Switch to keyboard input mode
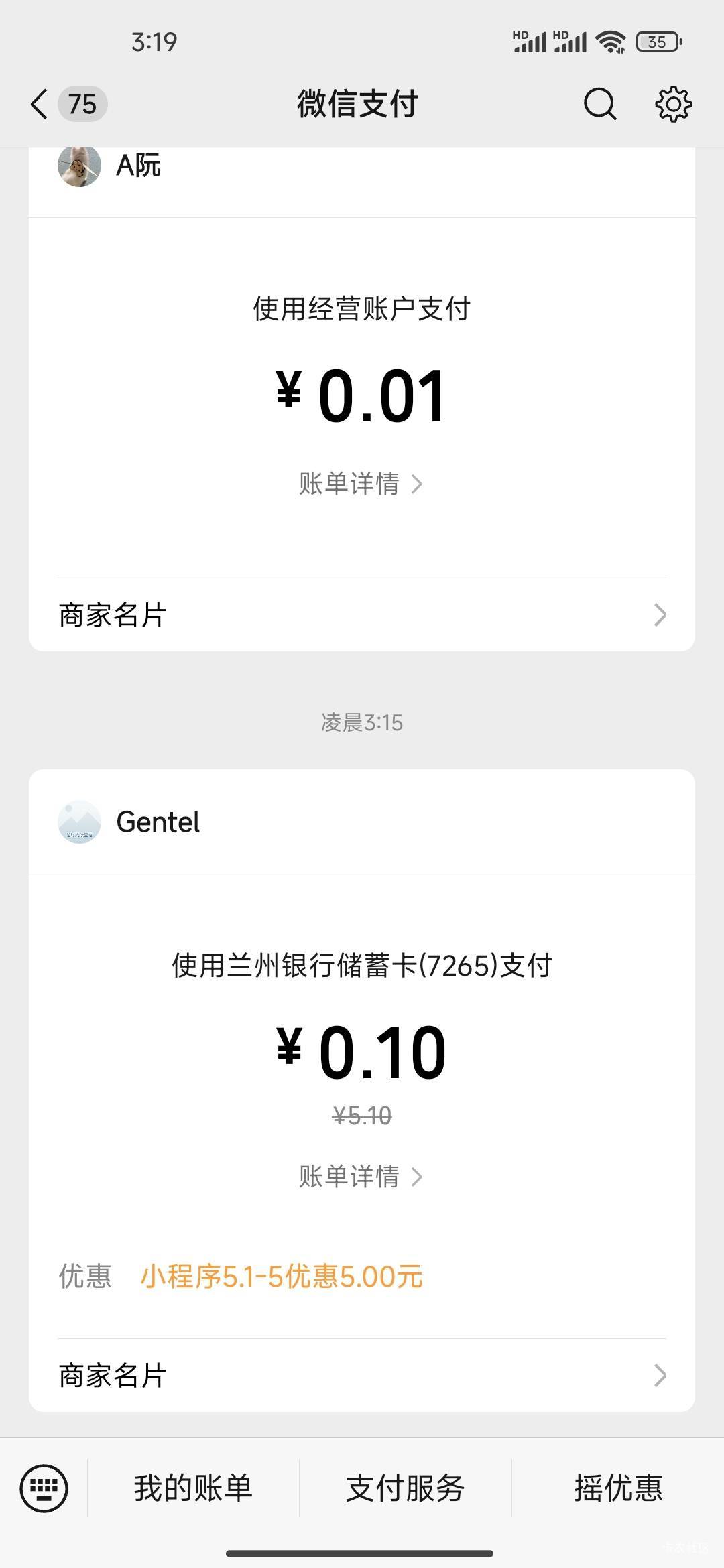The image size is (724, 1568). [x=44, y=1488]
